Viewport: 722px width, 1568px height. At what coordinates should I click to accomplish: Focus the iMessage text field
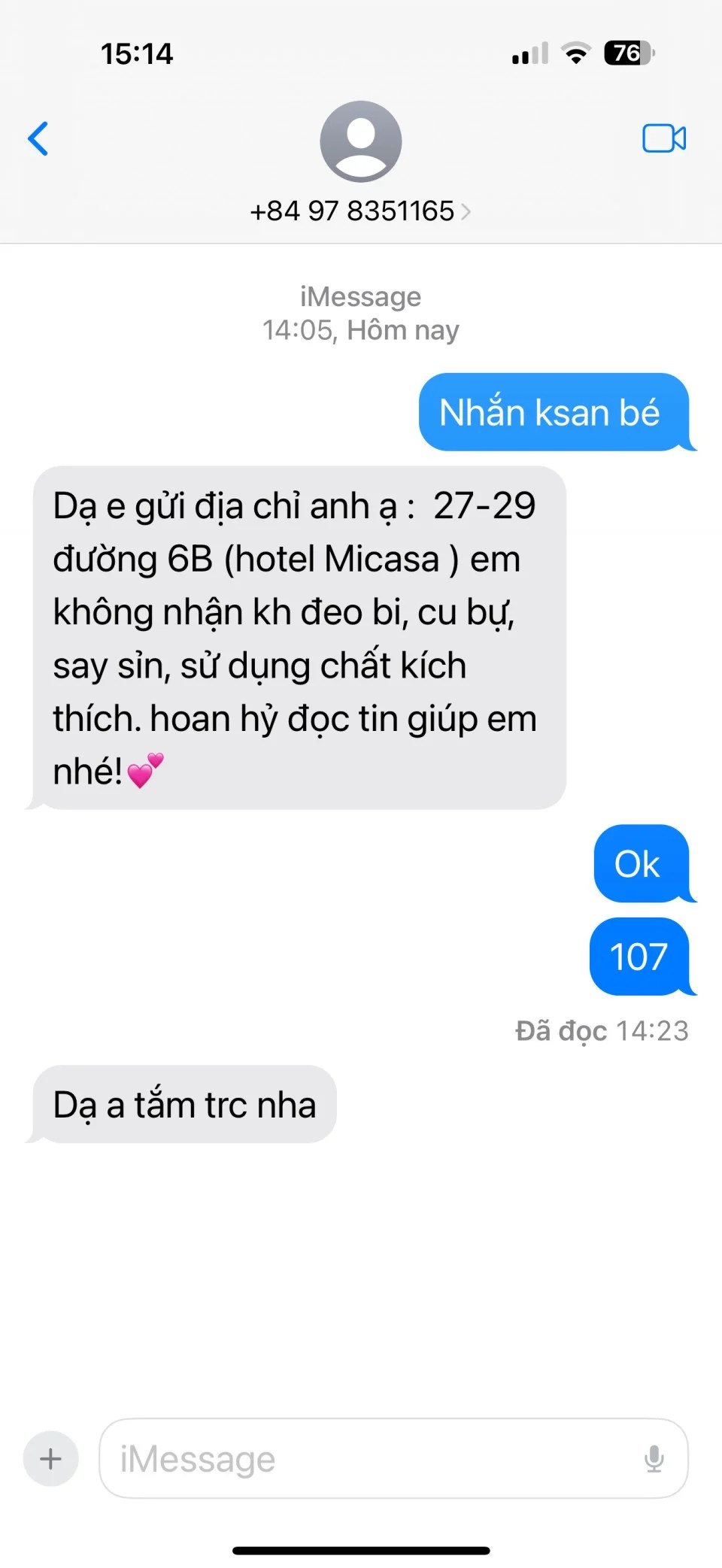(369, 1459)
